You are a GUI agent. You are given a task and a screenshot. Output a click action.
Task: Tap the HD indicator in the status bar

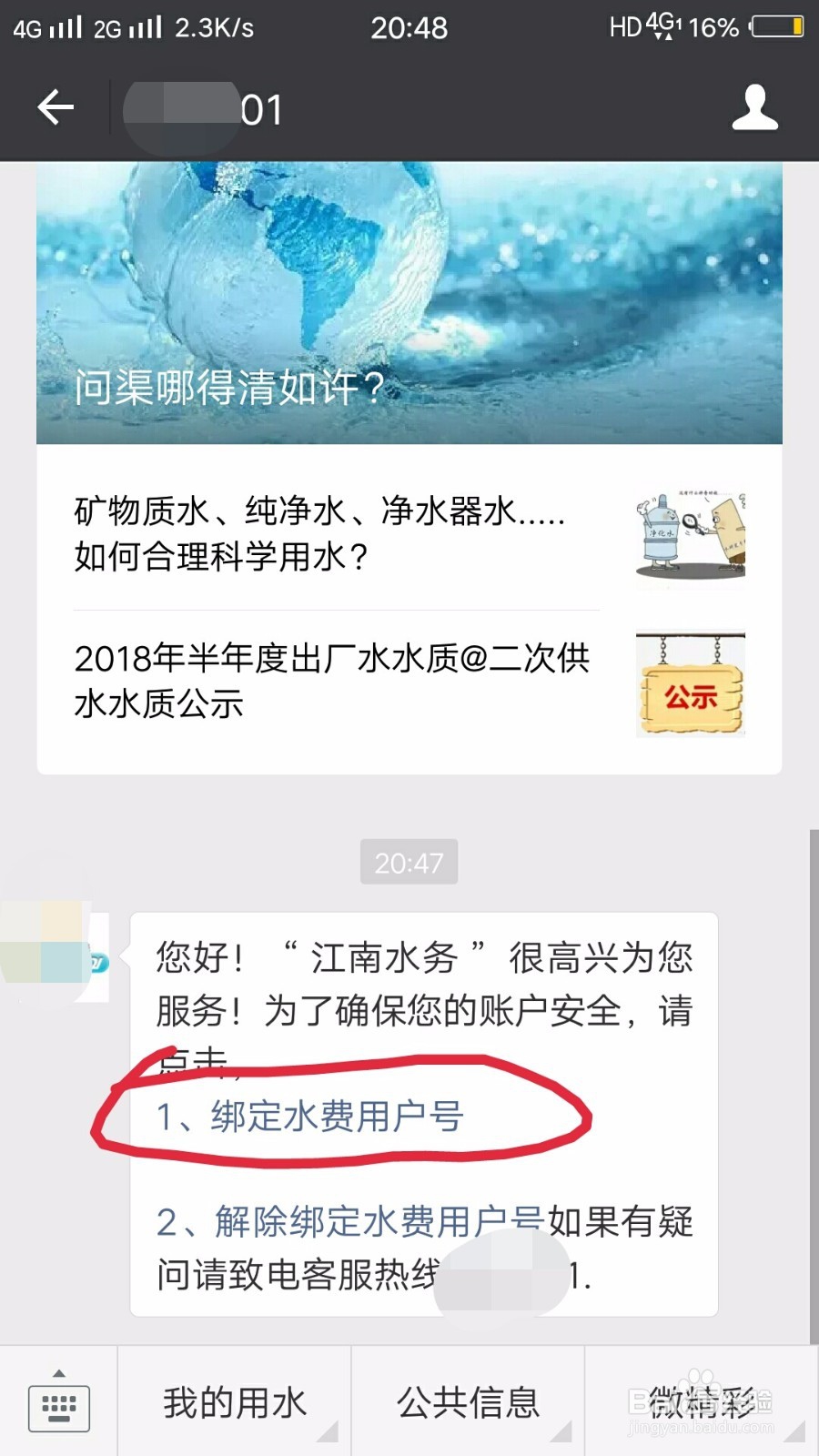pos(628,27)
